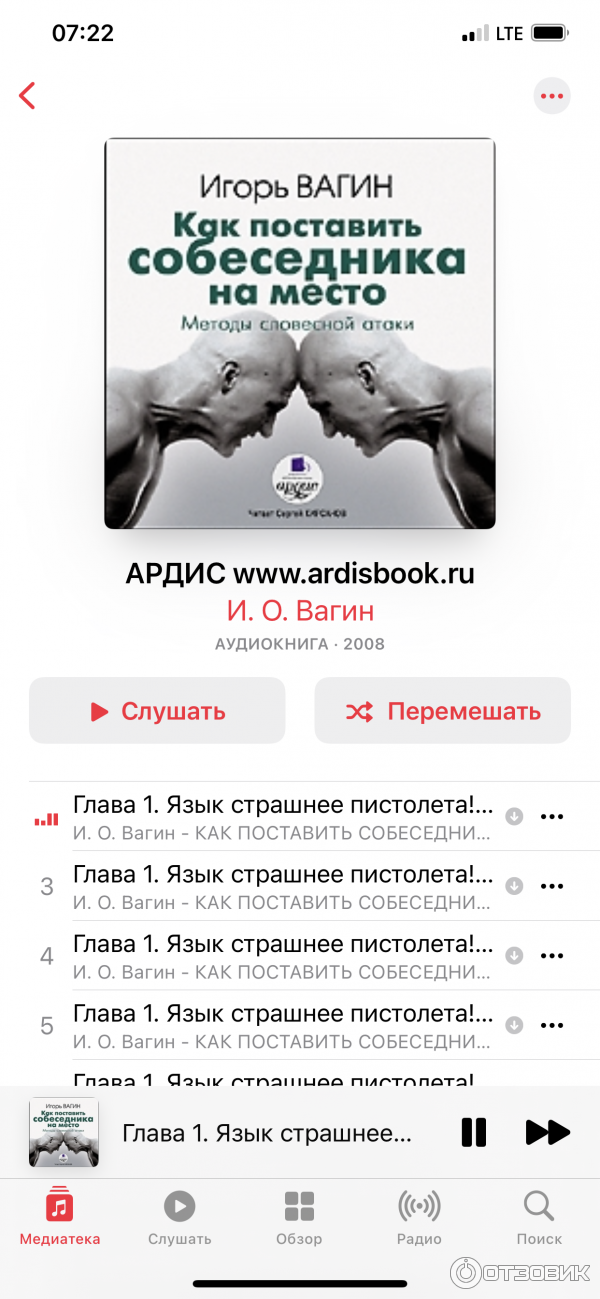The width and height of the screenshot is (600, 1299).
Task: Tap download icon on track 5
Action: point(514,1025)
